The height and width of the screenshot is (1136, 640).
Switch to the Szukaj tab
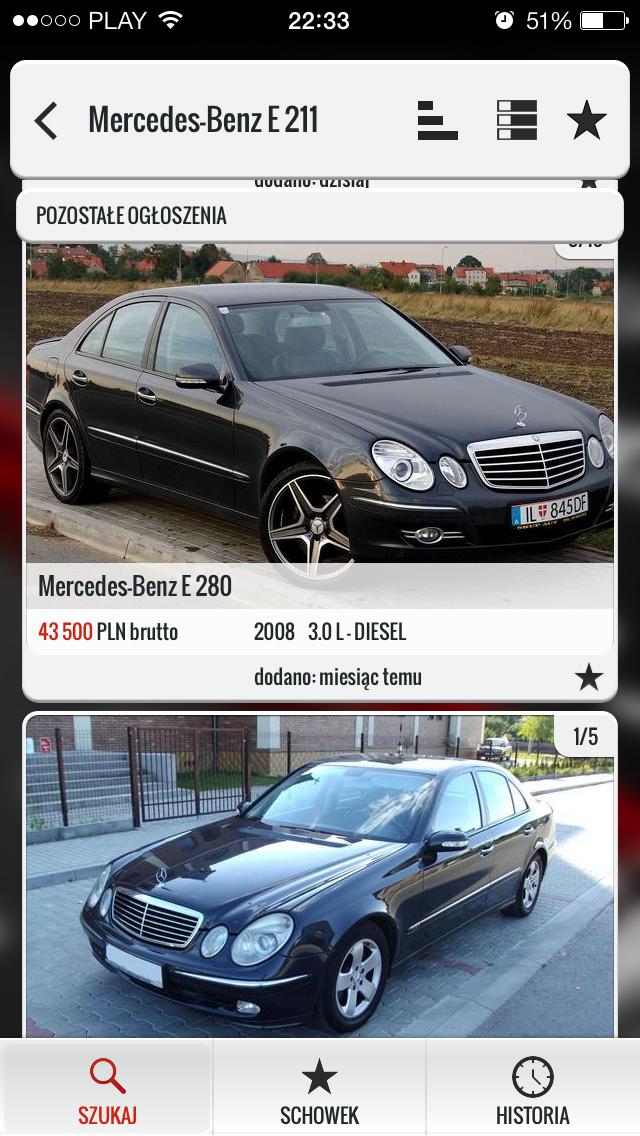(107, 1089)
